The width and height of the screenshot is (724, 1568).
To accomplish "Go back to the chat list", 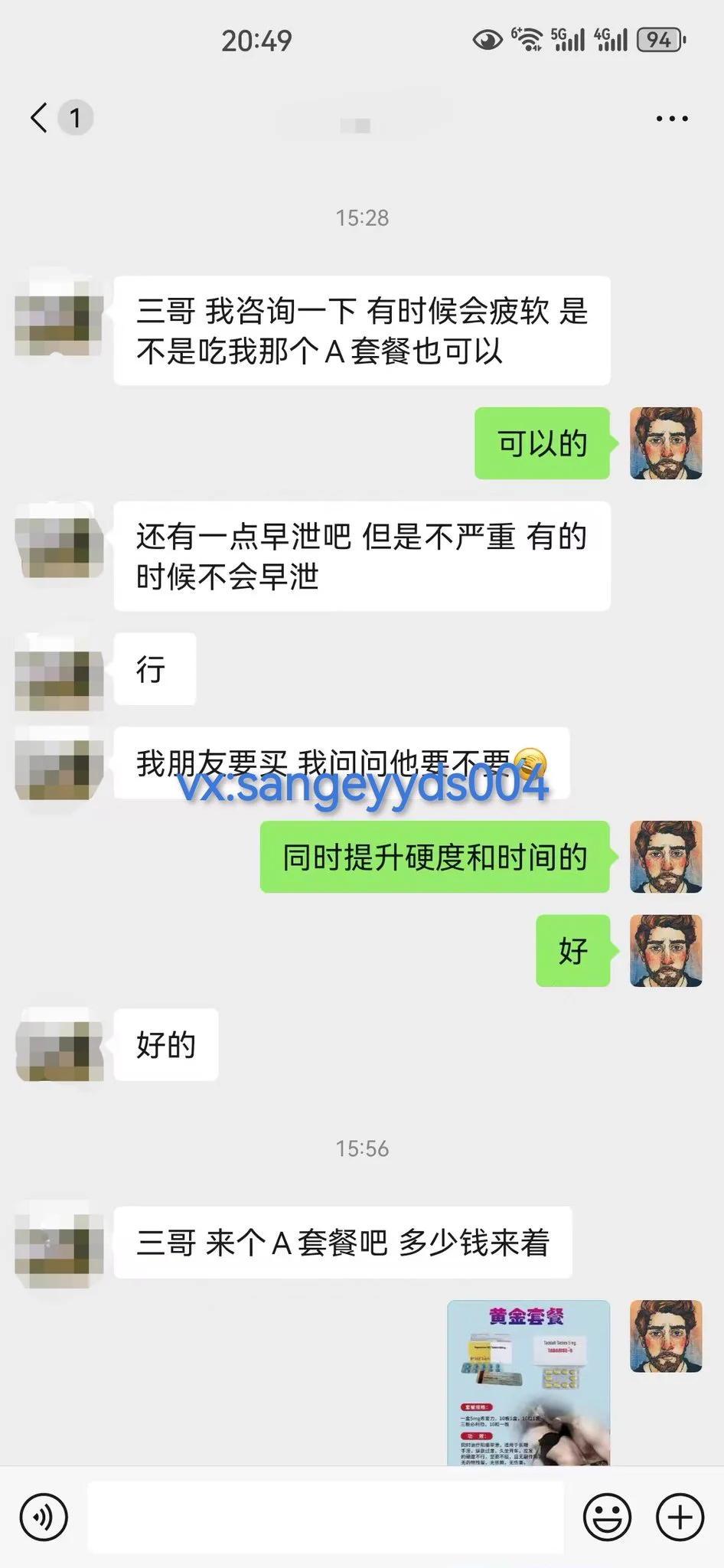I will tap(40, 118).
